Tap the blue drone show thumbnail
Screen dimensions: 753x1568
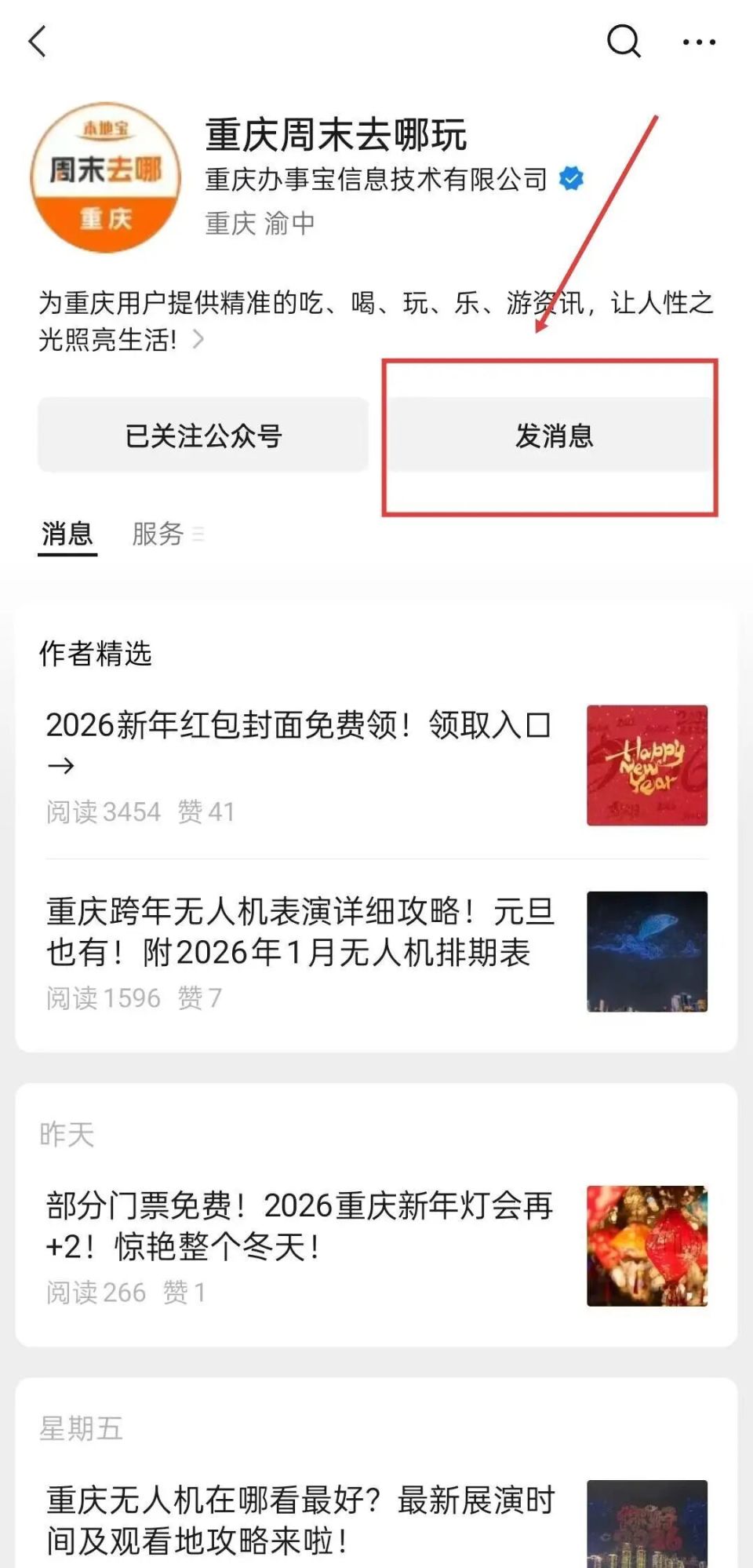pos(646,952)
